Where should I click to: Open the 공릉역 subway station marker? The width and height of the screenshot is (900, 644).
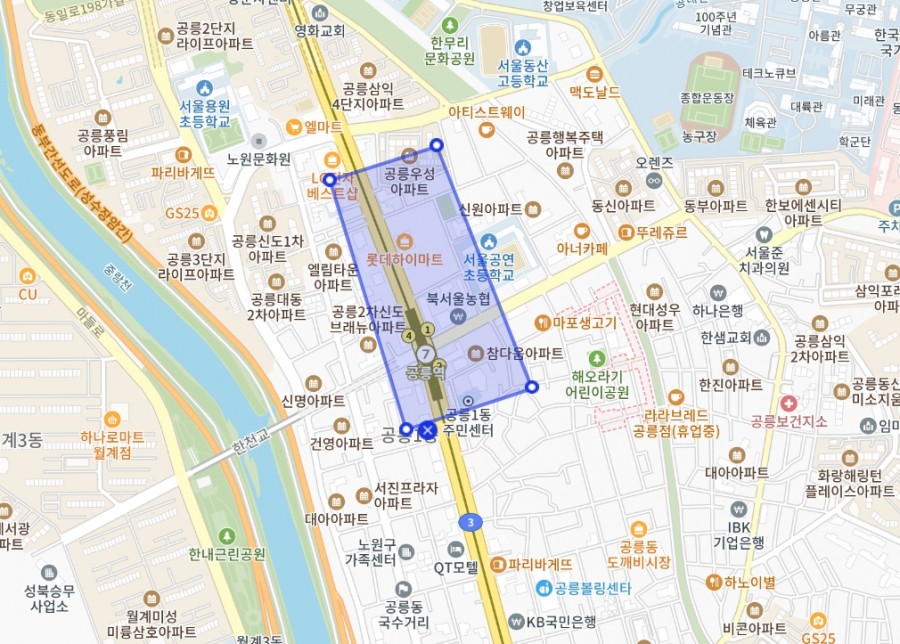pyautogui.click(x=426, y=355)
